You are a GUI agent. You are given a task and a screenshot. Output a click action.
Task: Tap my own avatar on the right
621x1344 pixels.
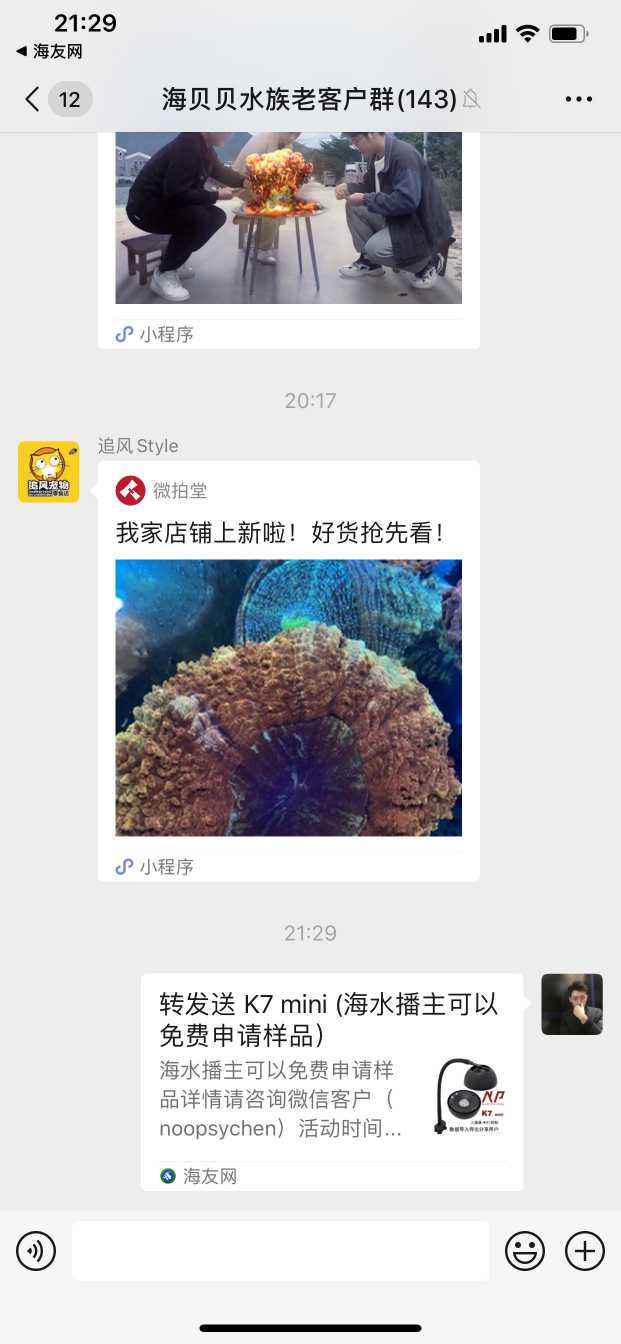click(572, 1004)
